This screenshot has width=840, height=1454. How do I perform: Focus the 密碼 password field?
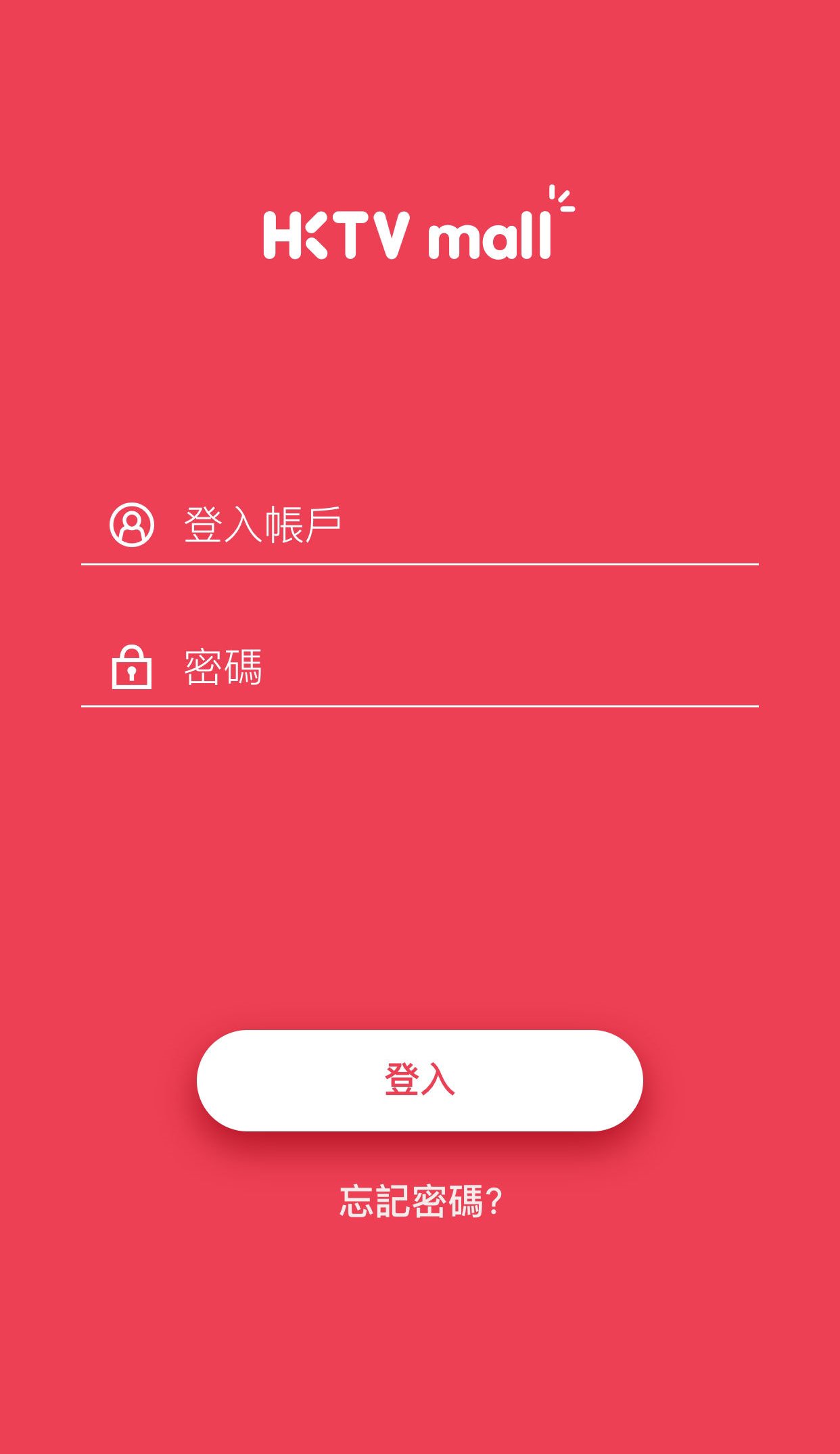(419, 667)
